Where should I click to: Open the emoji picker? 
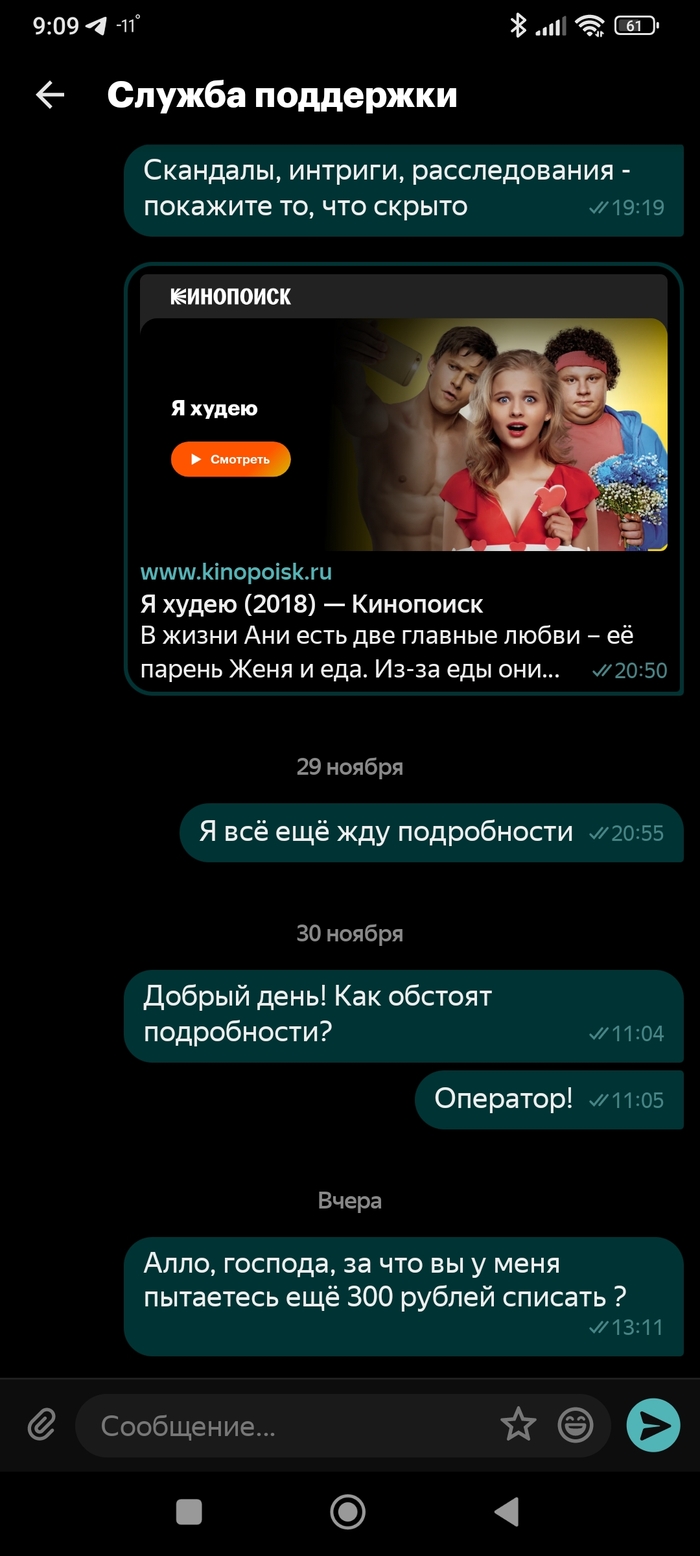575,1424
